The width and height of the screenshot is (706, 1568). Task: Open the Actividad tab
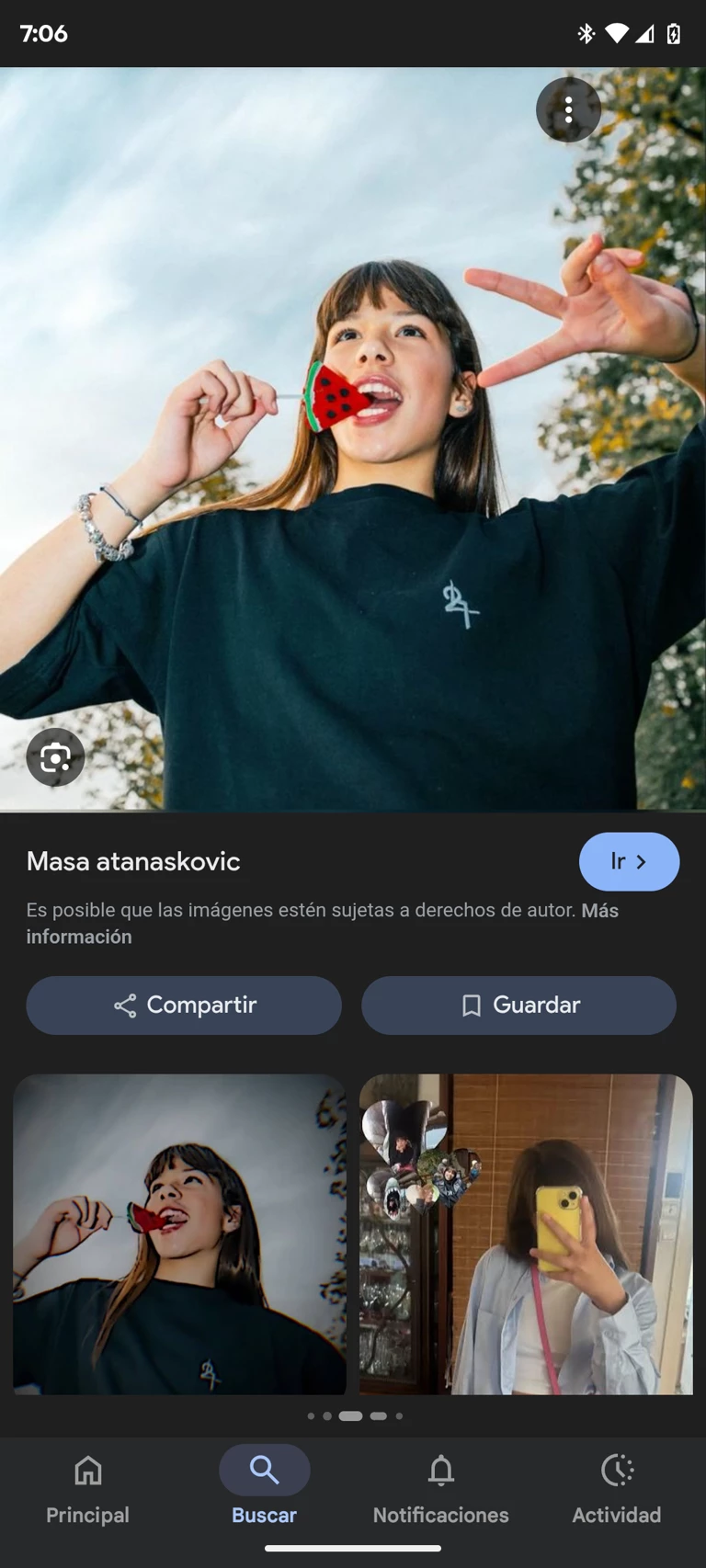coord(617,1489)
